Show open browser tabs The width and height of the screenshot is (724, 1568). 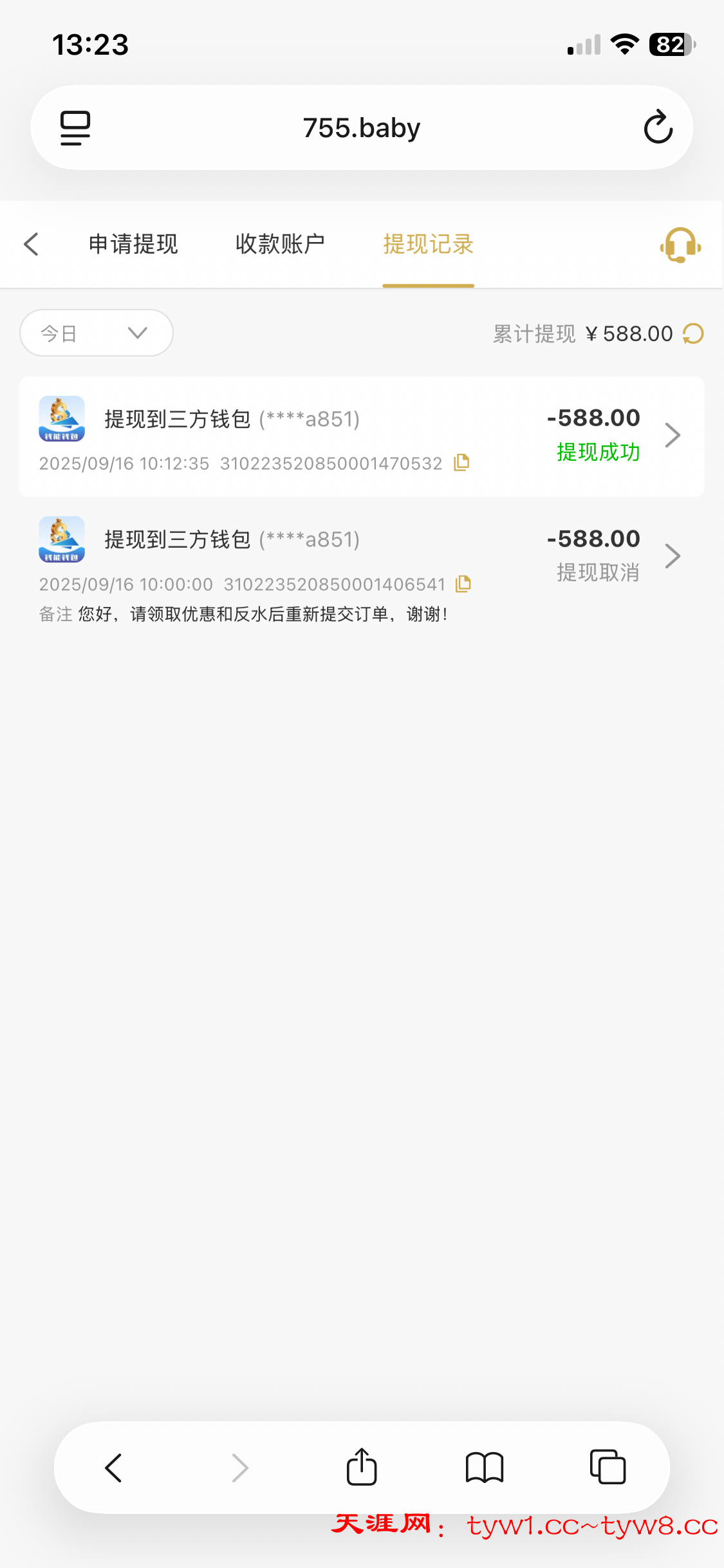tap(608, 1467)
